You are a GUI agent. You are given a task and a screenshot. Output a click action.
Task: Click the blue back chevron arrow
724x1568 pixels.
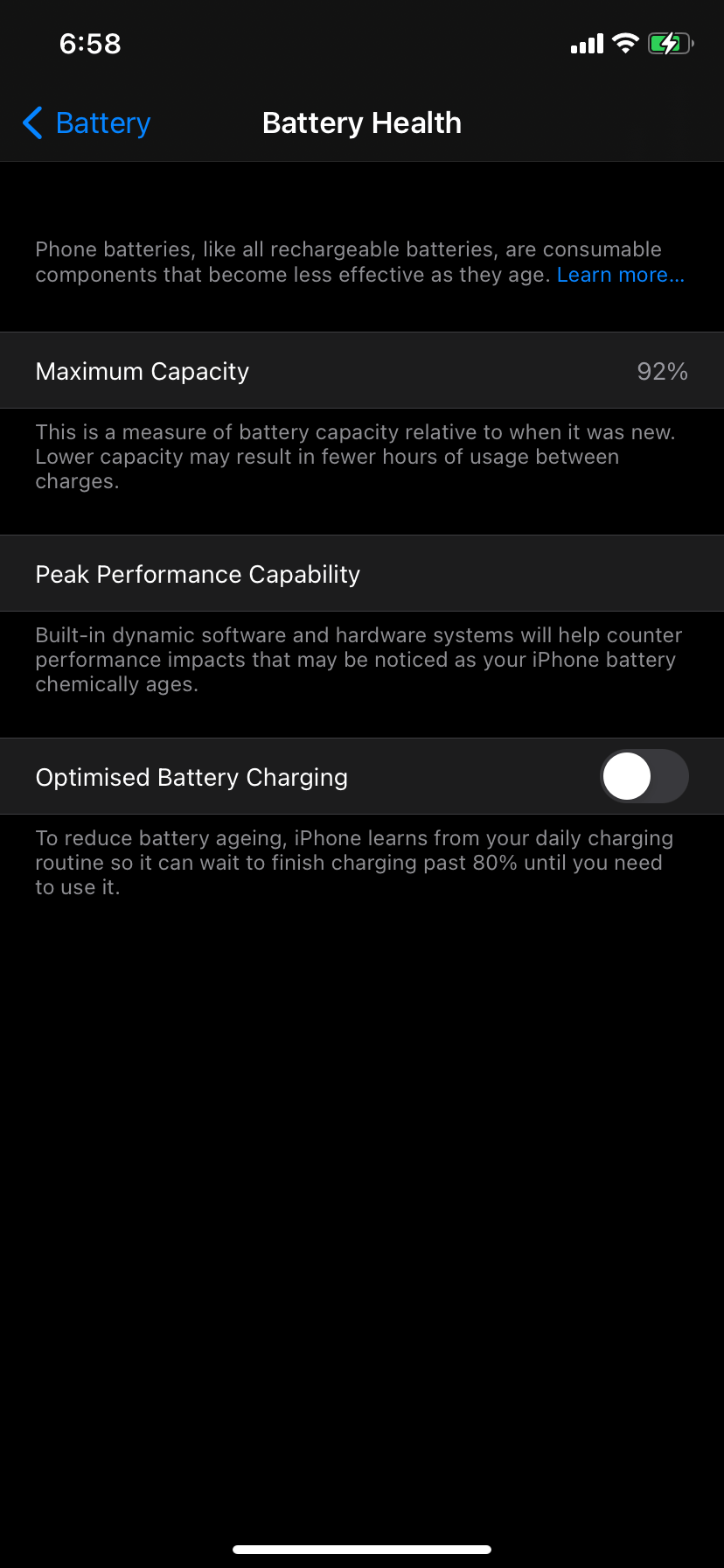32,123
